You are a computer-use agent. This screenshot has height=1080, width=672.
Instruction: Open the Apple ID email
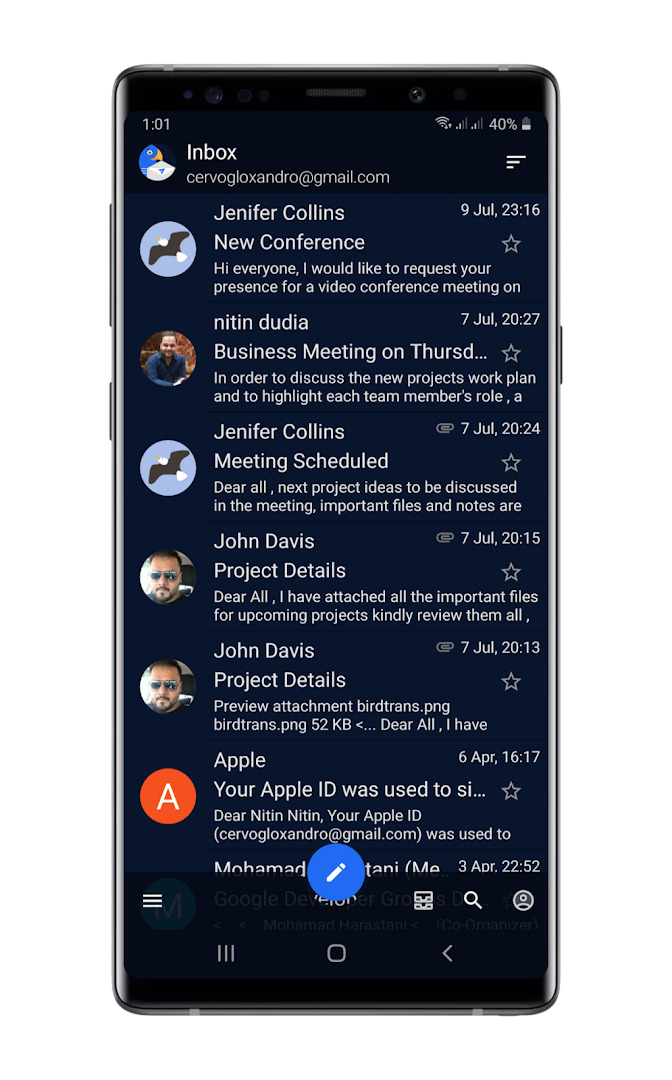point(336,796)
